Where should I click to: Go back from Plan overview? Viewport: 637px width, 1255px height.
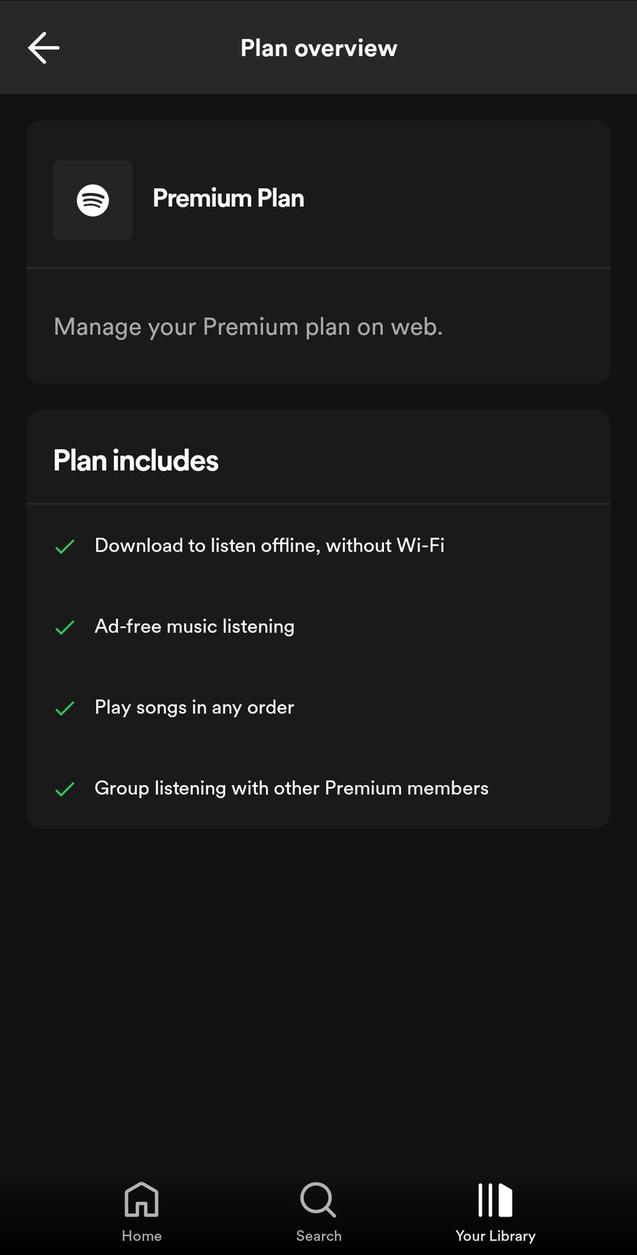tap(44, 47)
